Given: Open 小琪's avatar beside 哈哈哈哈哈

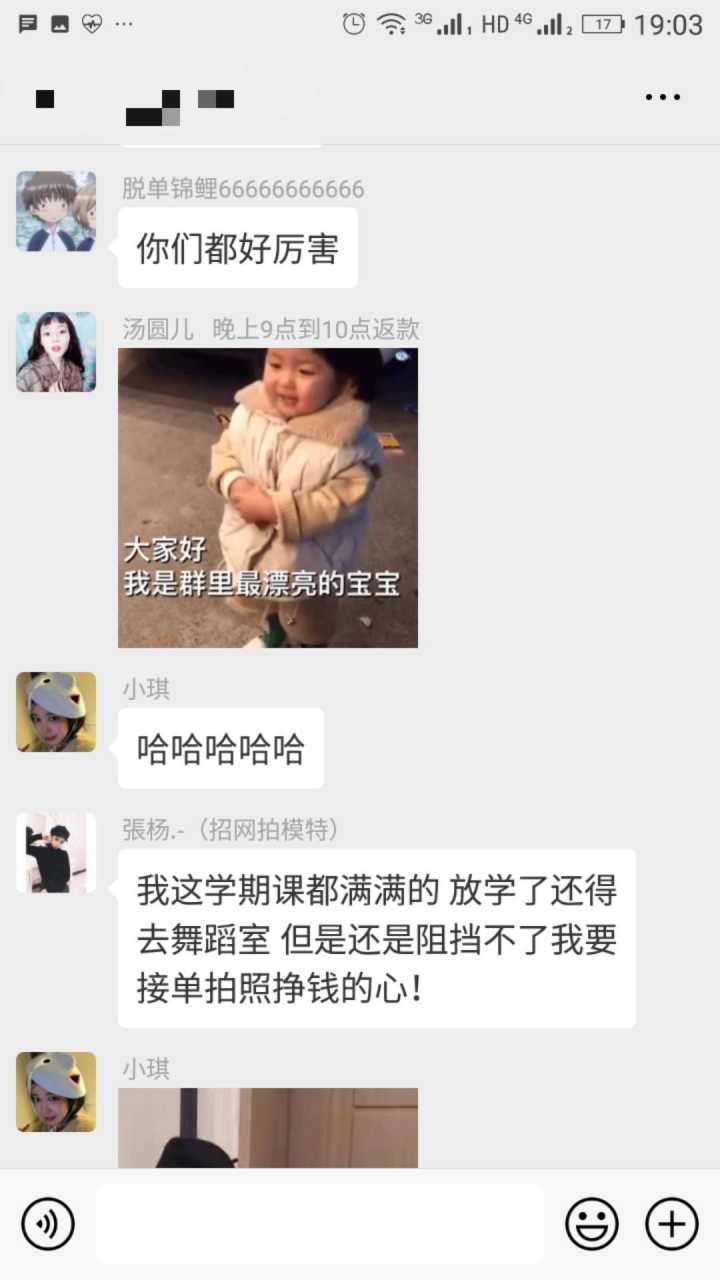Looking at the screenshot, I should 56,711.
